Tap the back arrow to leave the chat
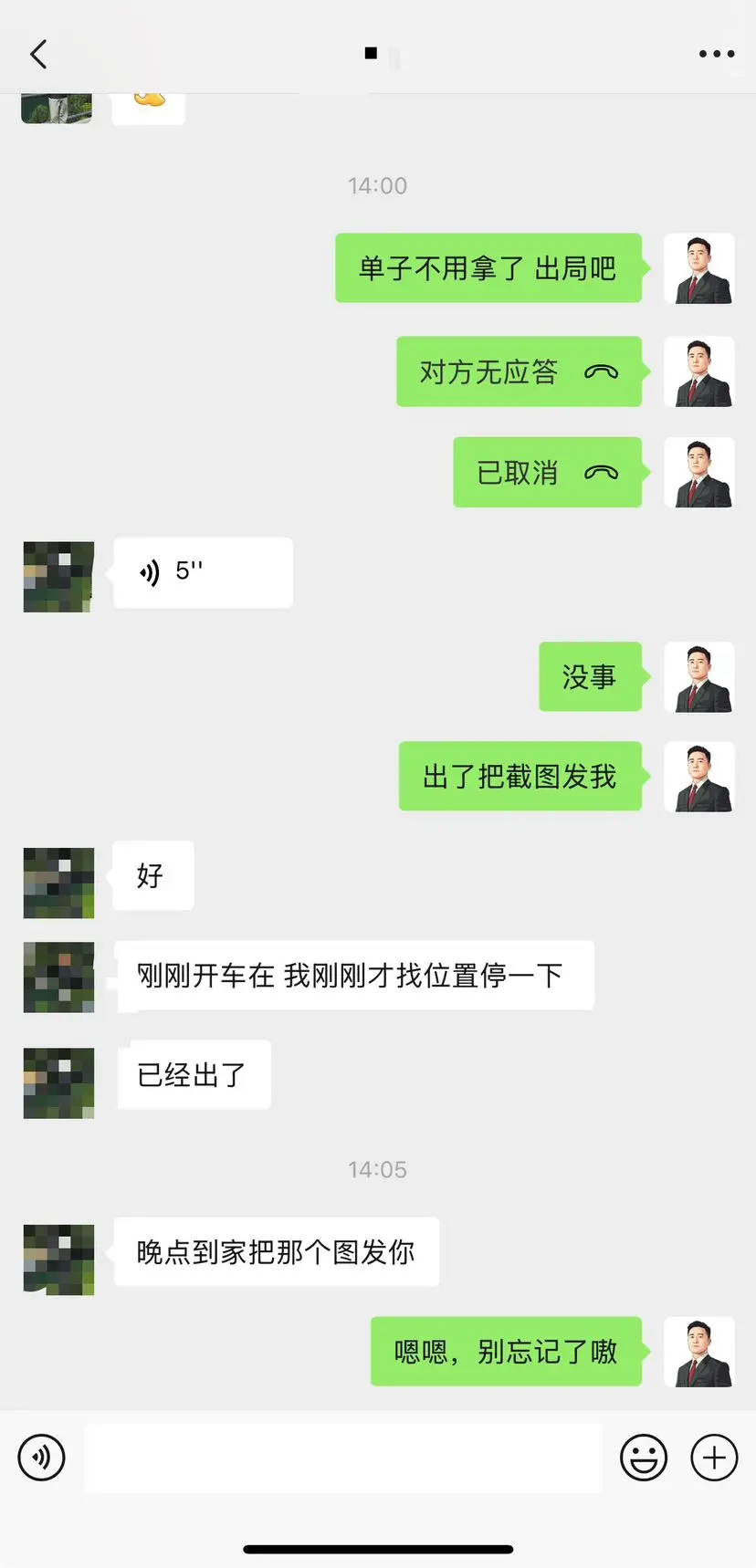Screen dimensions: 756x1568 click(37, 53)
